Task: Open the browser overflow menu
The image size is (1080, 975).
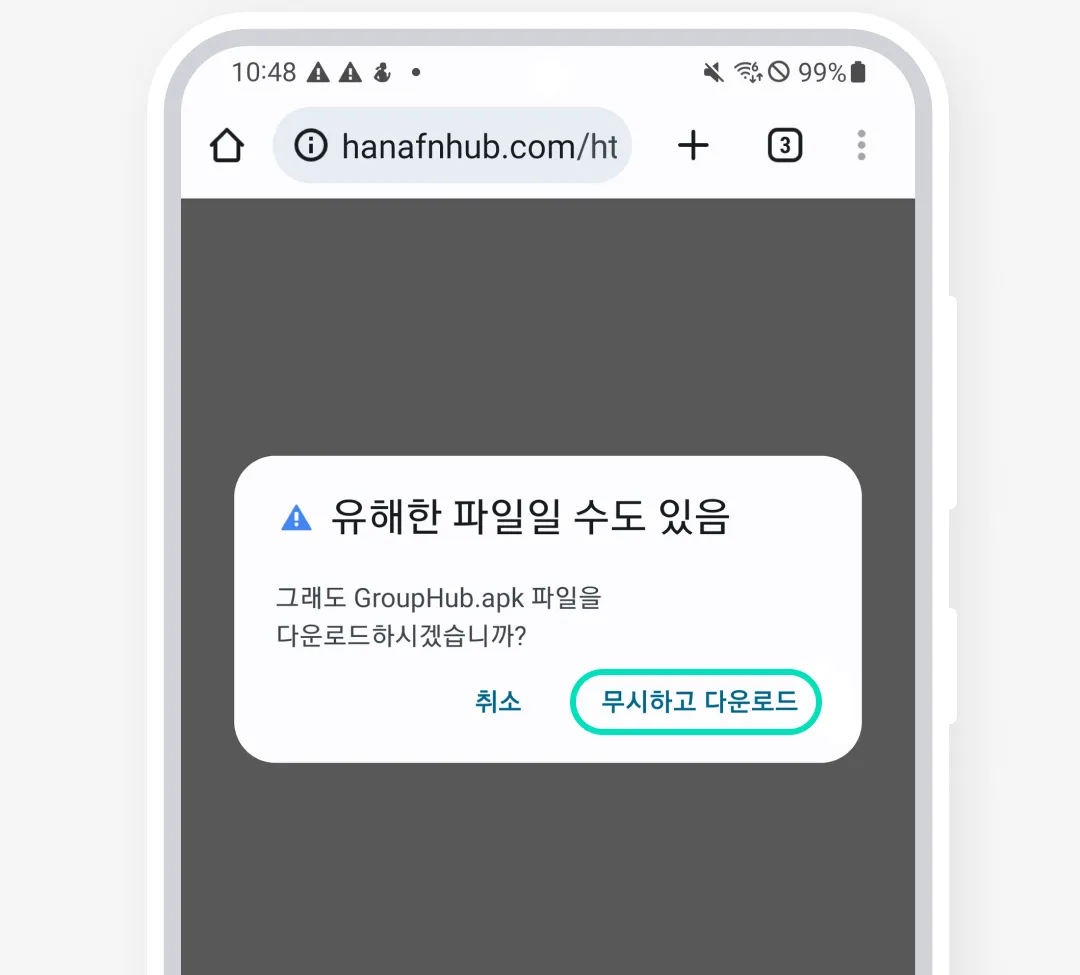Action: tap(861, 146)
